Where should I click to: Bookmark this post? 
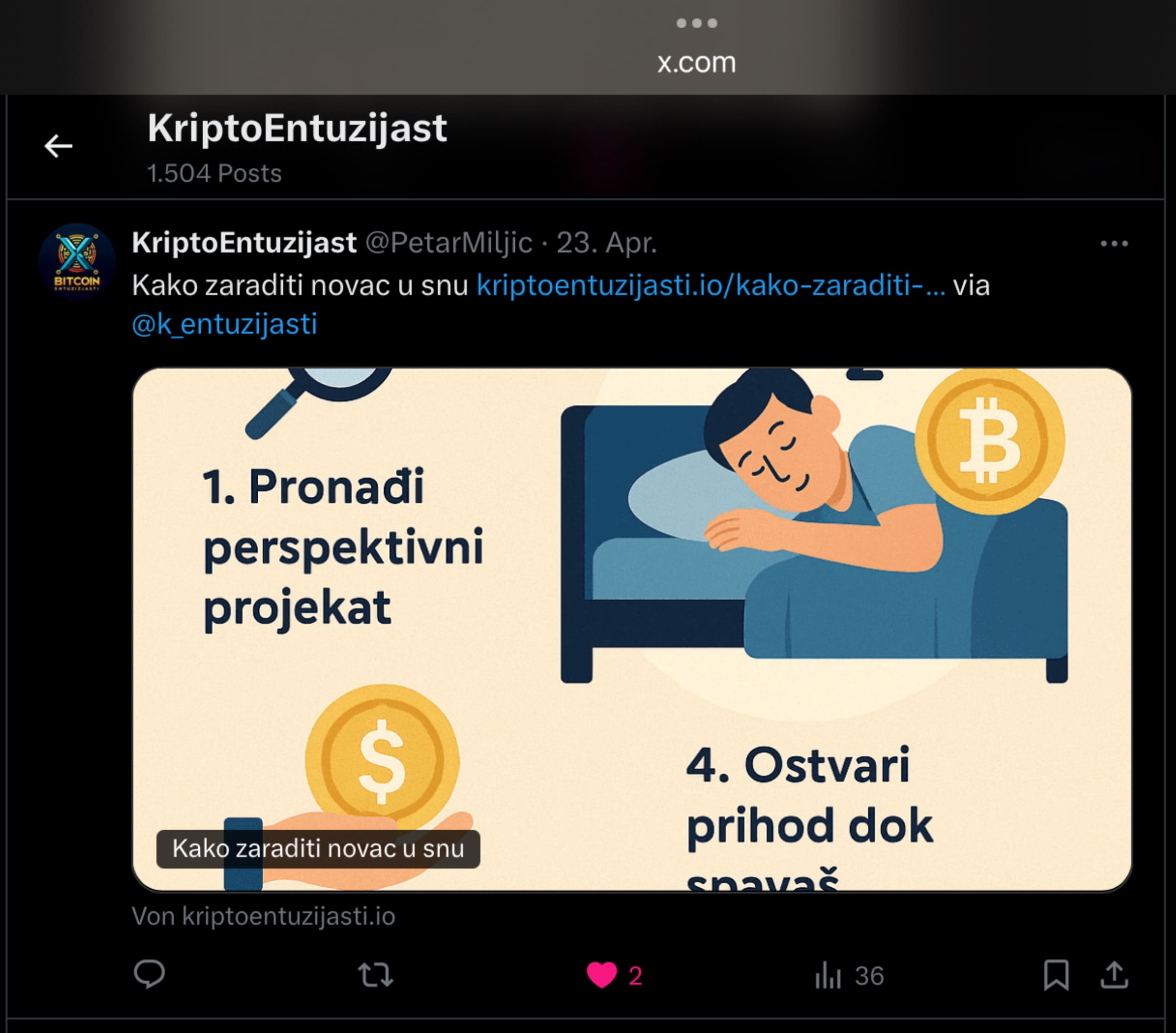point(1056,975)
